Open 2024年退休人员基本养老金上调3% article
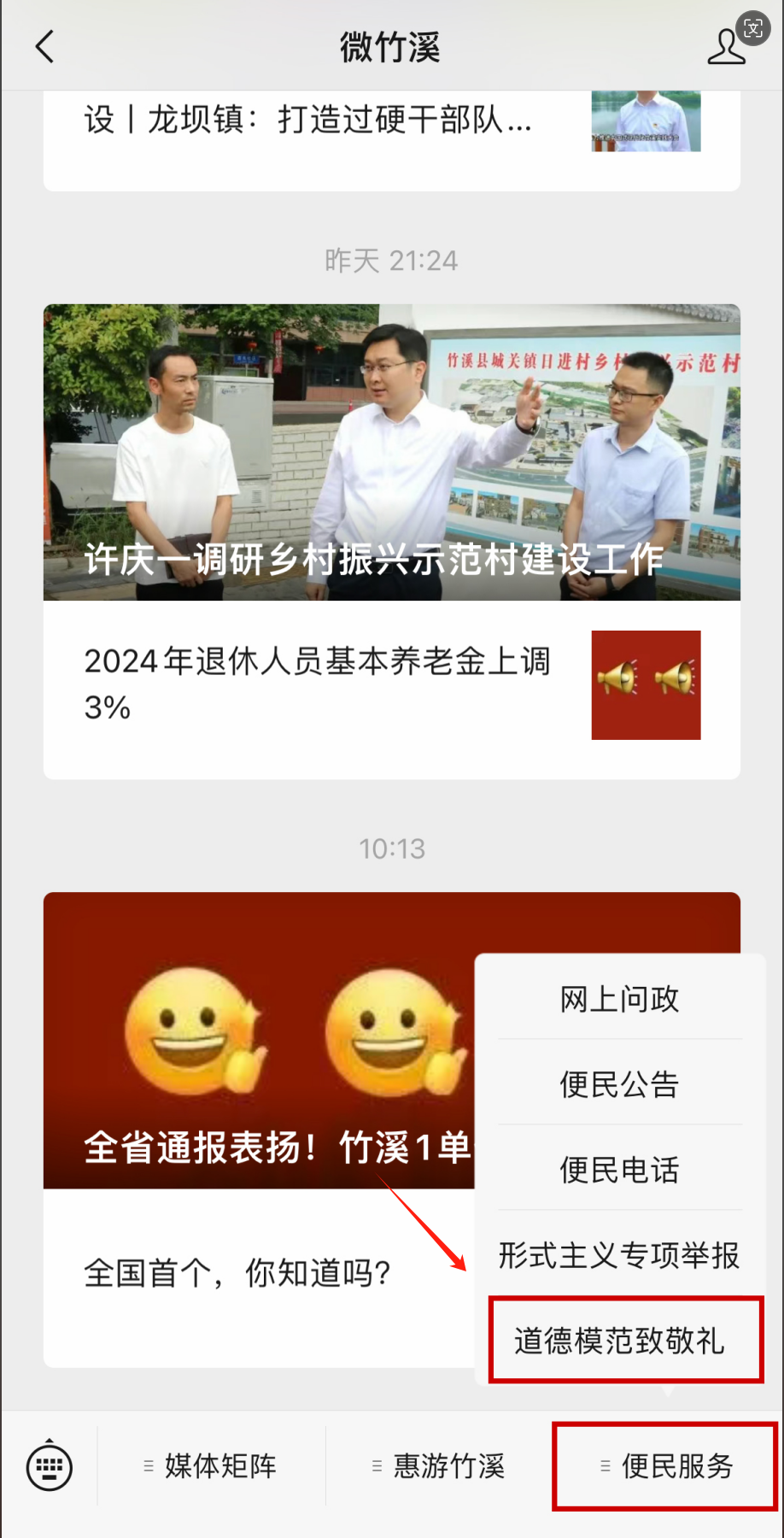Viewport: 784px width, 1538px height. [318, 684]
